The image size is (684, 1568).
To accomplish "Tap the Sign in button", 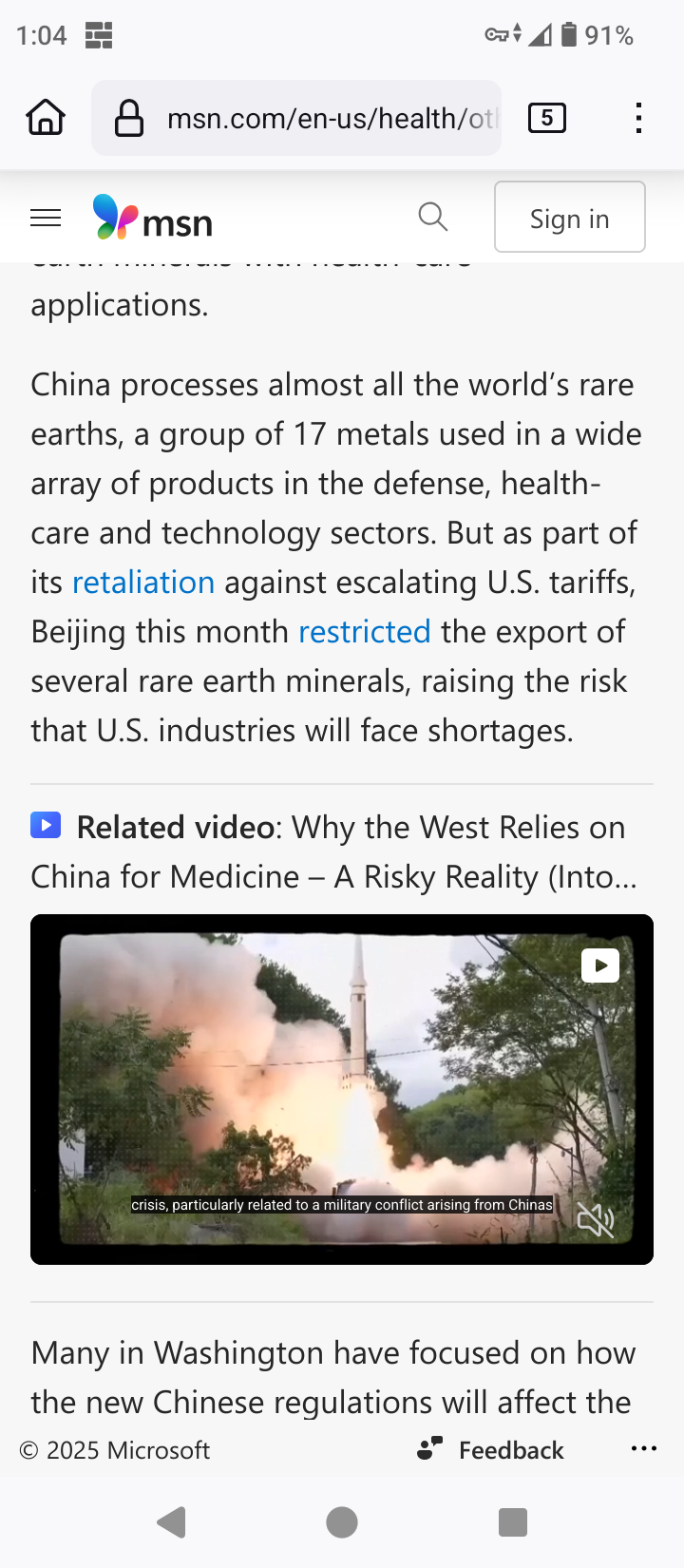I will (x=570, y=218).
